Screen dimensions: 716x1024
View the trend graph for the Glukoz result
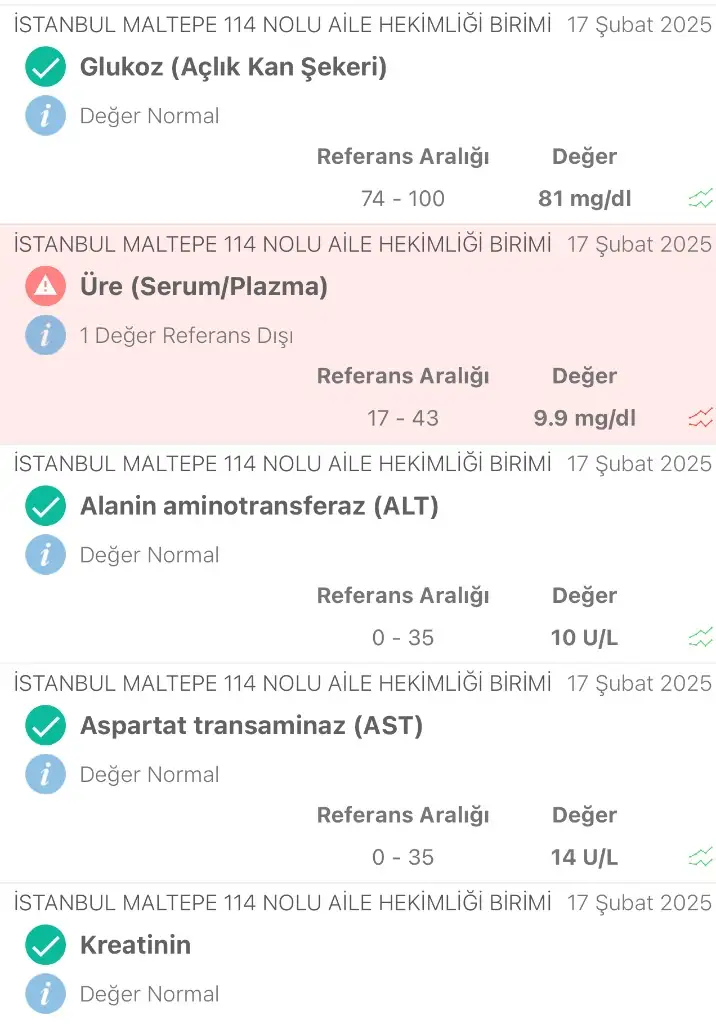701,198
